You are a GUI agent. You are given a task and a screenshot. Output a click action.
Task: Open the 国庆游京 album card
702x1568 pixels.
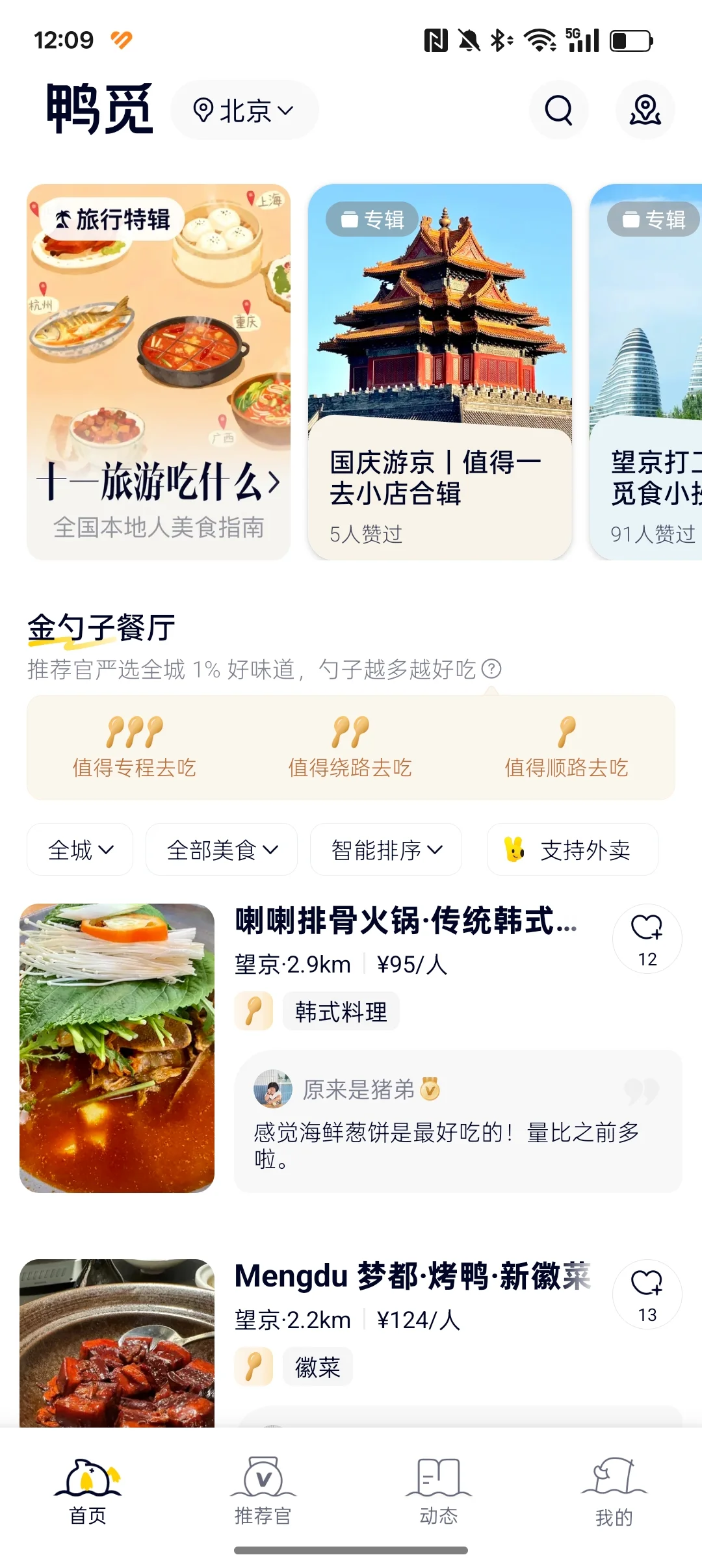[440, 372]
